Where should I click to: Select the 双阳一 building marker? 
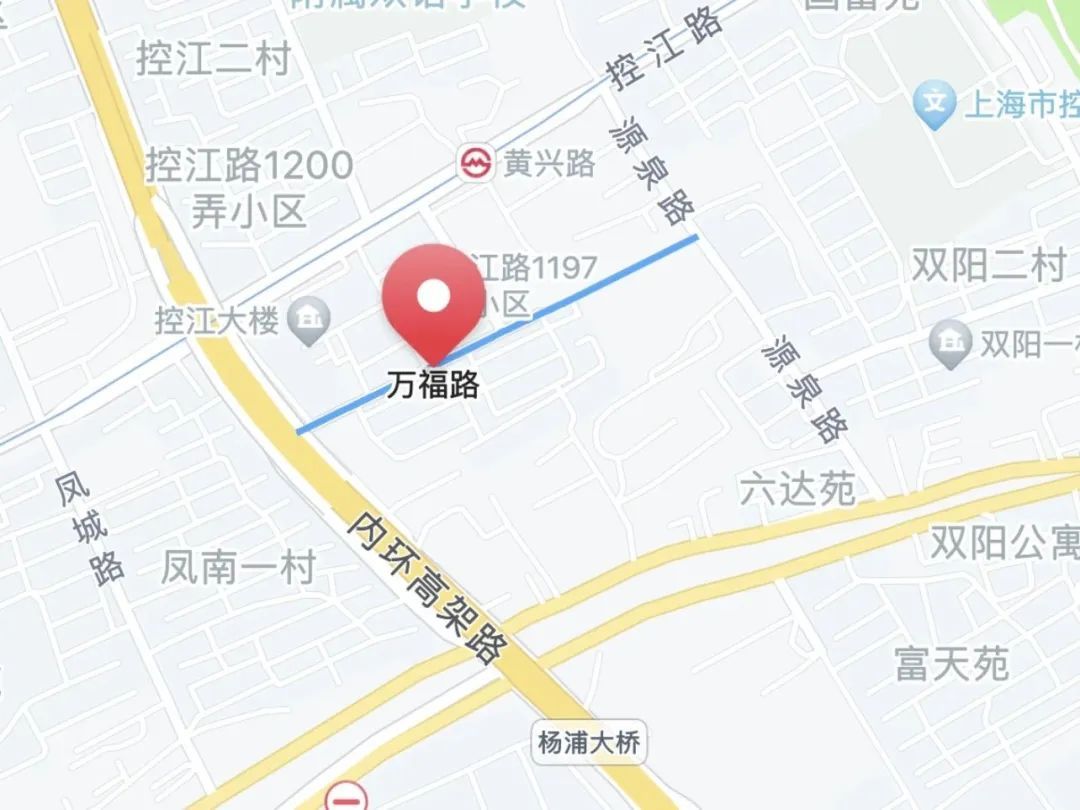(x=950, y=344)
